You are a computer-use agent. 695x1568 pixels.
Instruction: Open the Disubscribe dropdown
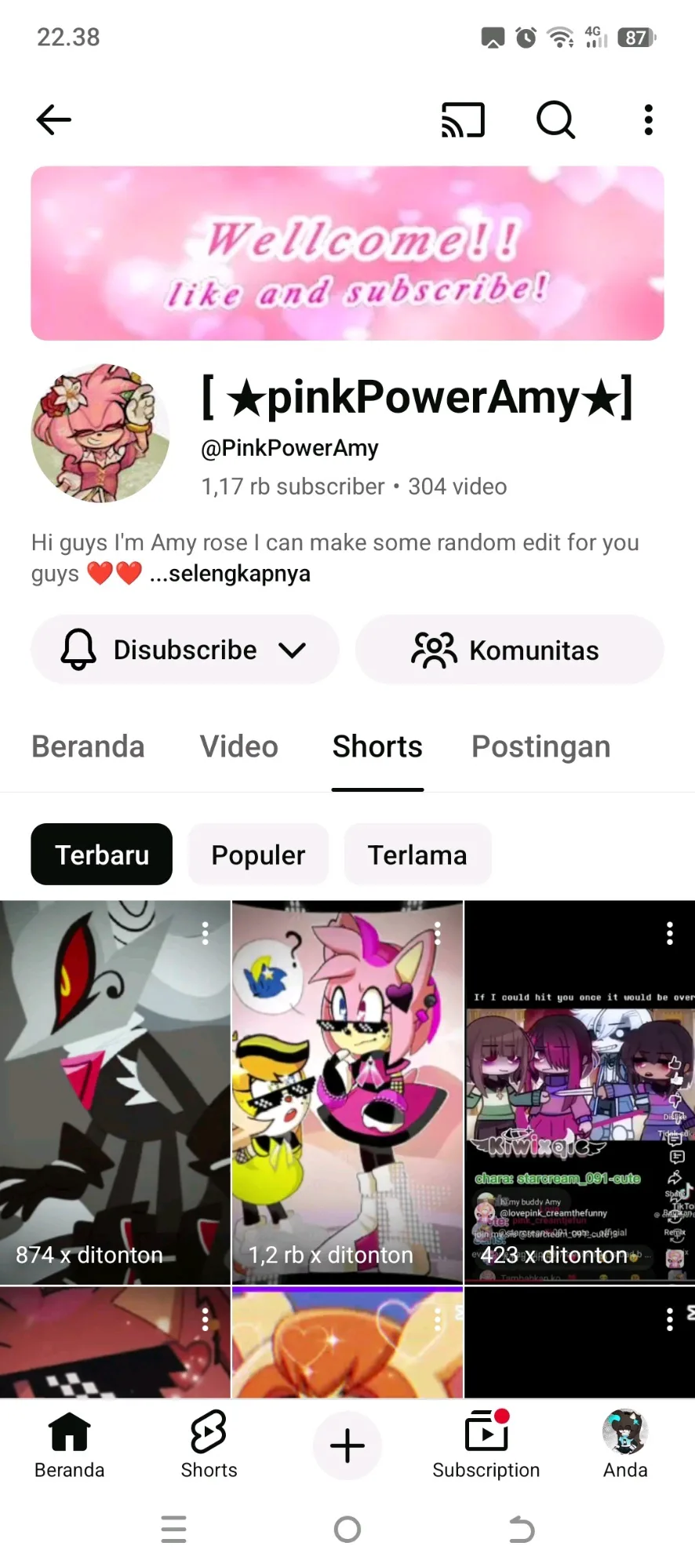tap(185, 650)
